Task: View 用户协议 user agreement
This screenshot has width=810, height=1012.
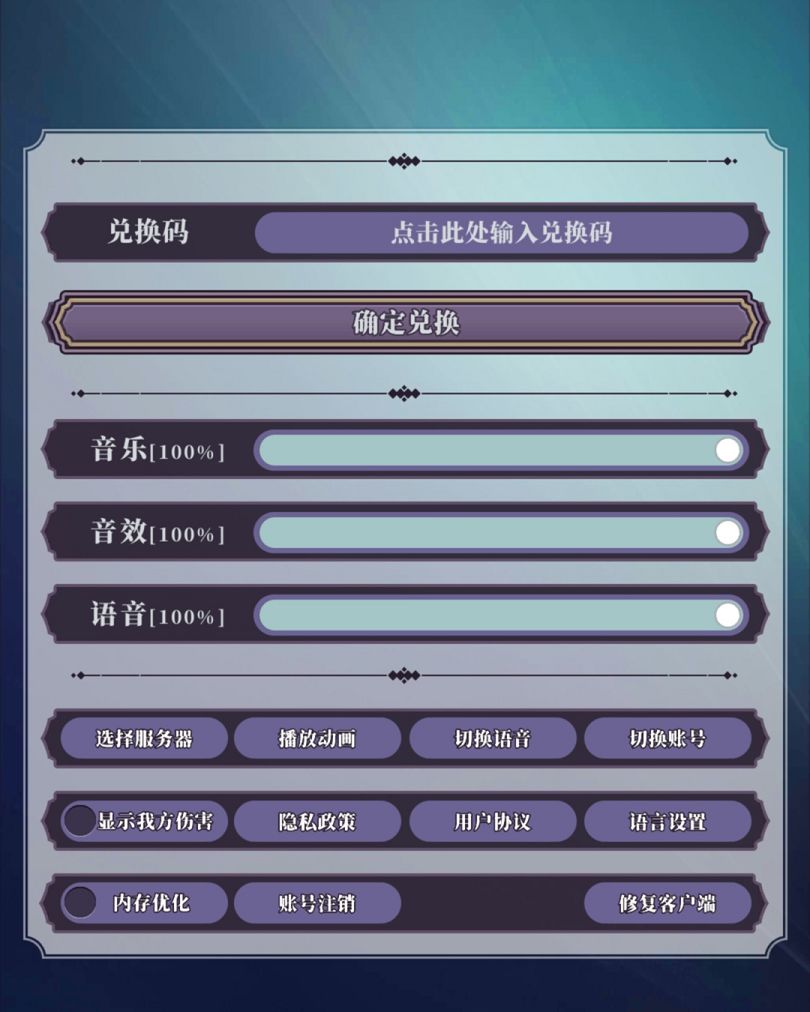Action: [x=492, y=821]
